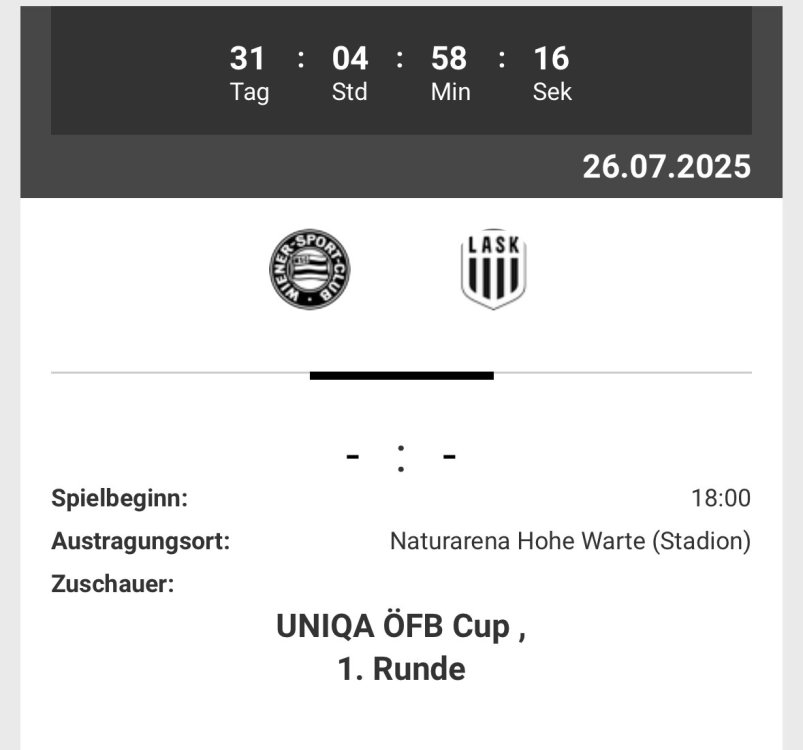Open the Wiener Sport-Club team page

click(310, 269)
